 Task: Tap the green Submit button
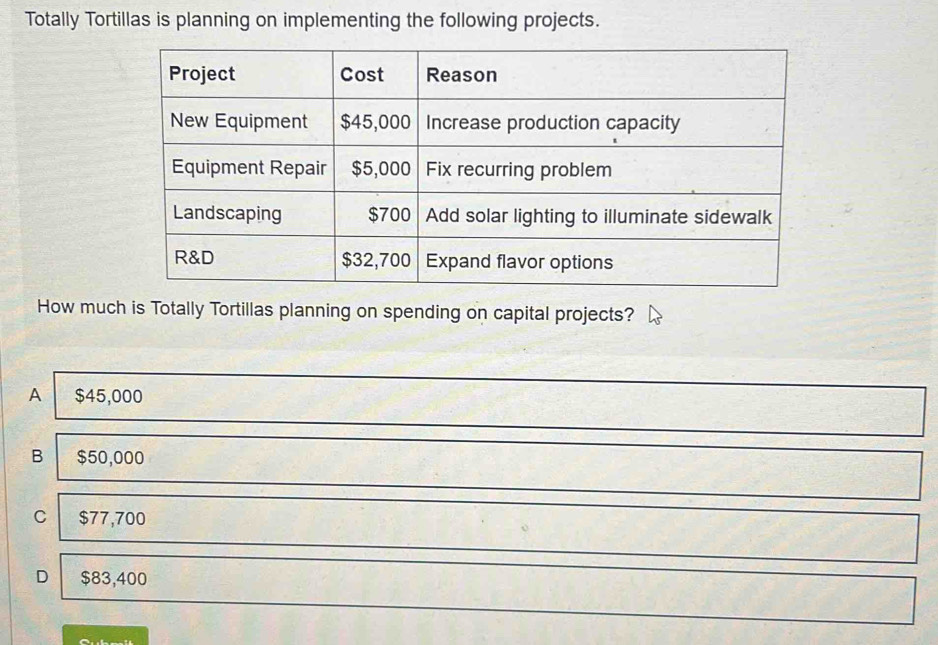[105, 635]
